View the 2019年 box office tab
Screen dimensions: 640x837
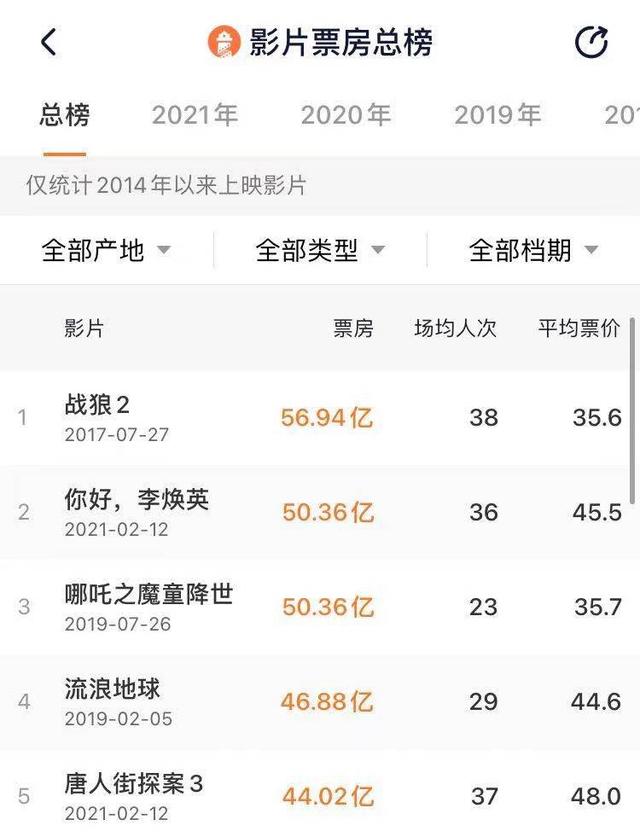(498, 115)
